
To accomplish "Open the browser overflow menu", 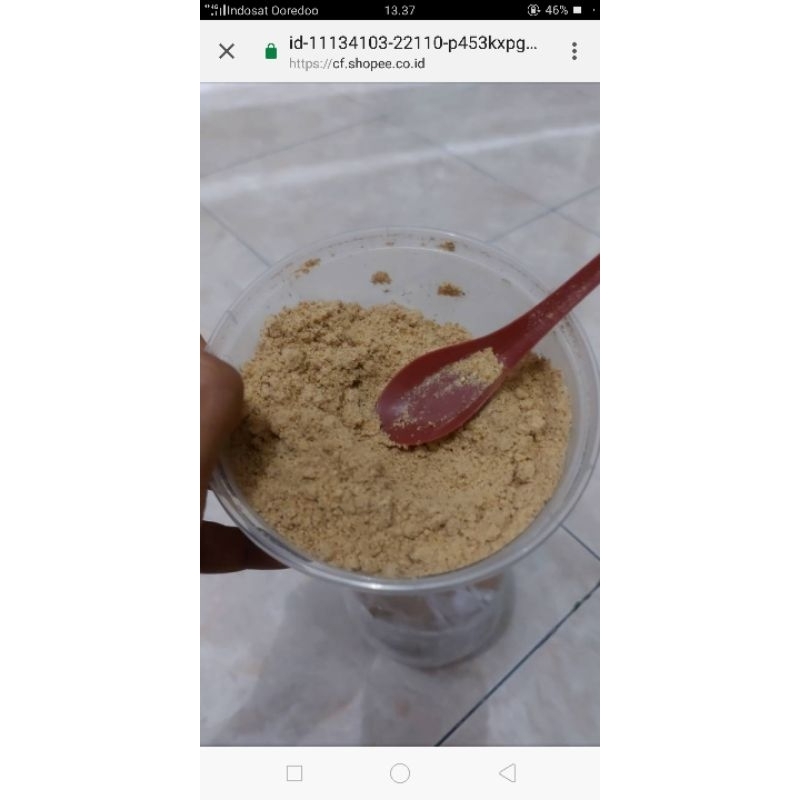I will coord(574,51).
